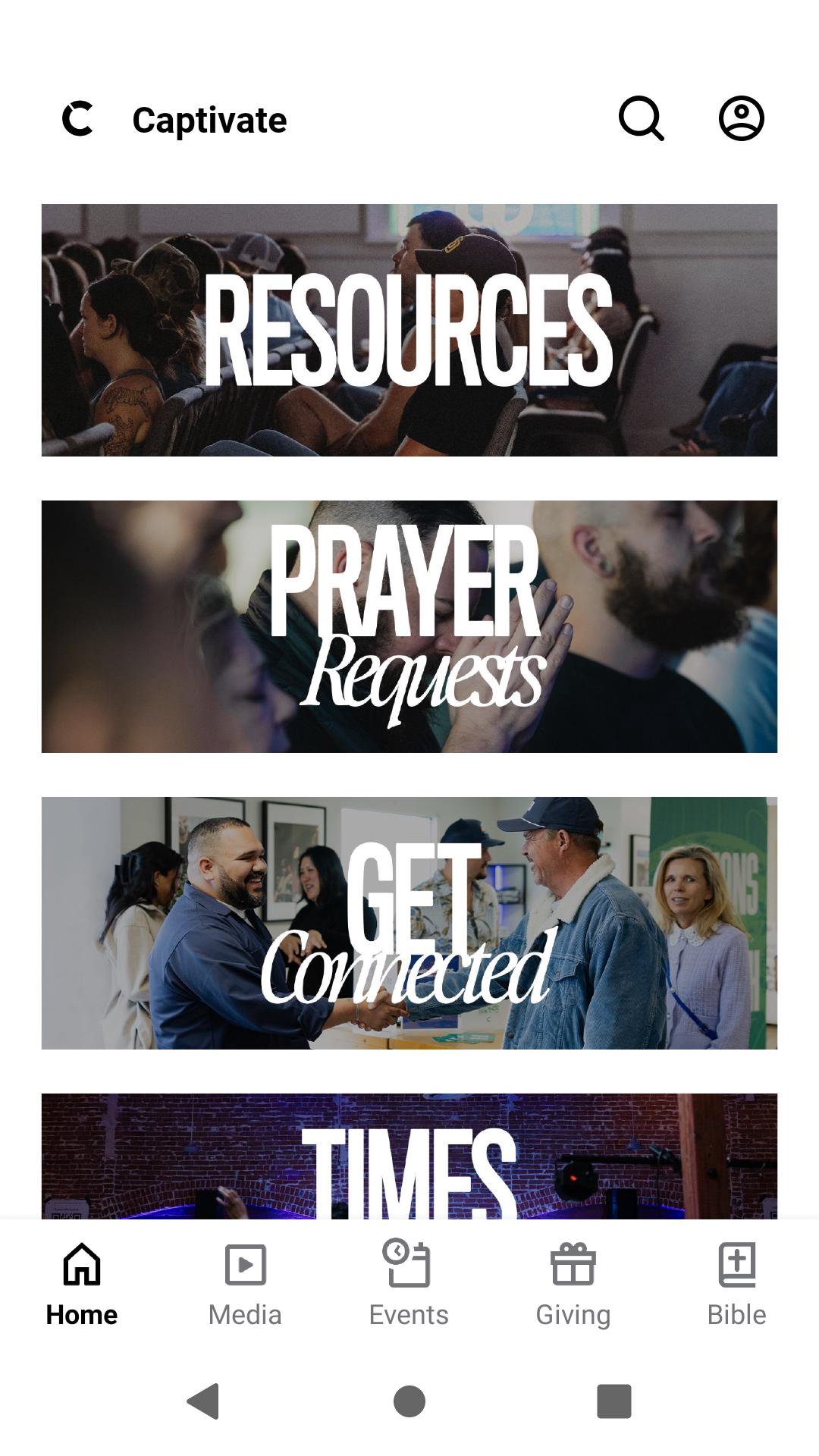
Task: Switch to the Events tab
Action: [409, 1285]
